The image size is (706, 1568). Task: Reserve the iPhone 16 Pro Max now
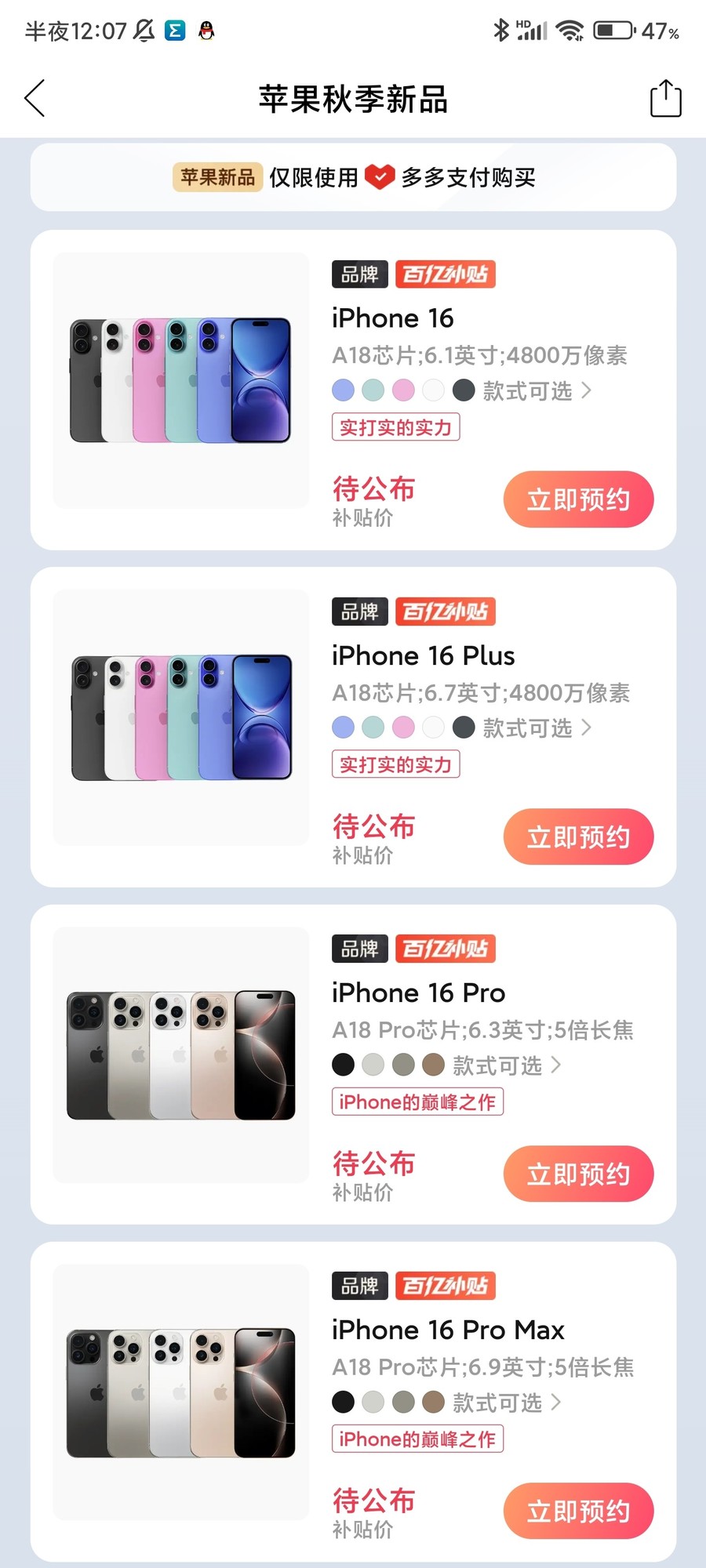[x=578, y=1511]
